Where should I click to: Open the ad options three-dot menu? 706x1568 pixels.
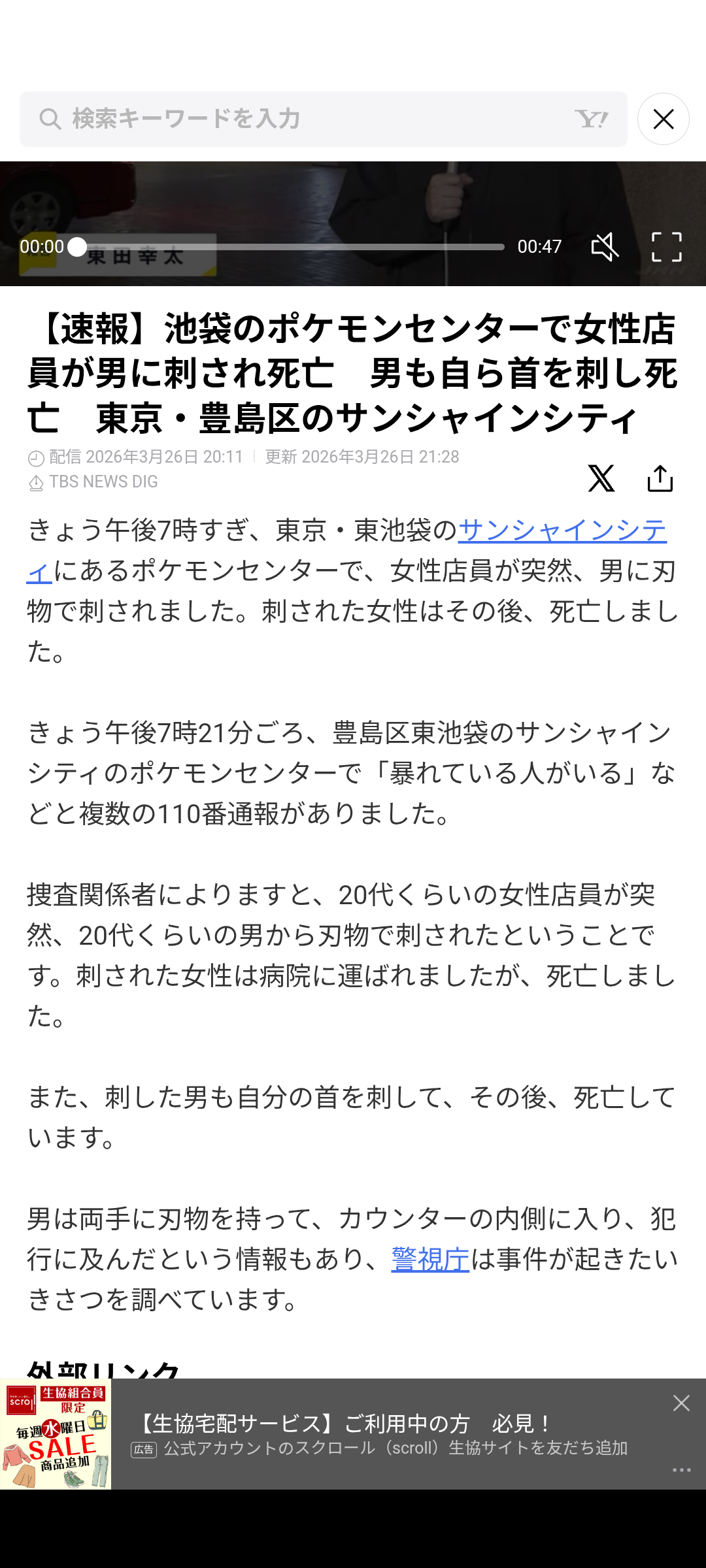(681, 1469)
